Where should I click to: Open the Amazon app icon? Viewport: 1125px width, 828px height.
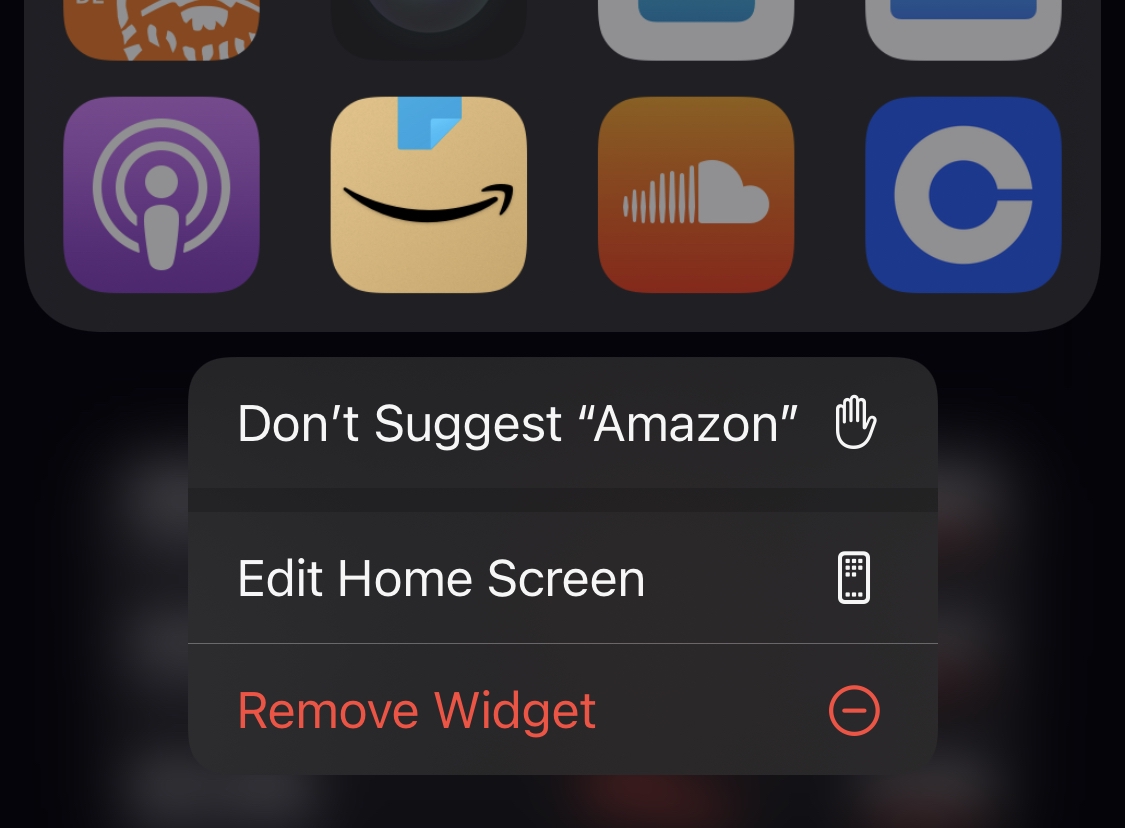pos(428,195)
